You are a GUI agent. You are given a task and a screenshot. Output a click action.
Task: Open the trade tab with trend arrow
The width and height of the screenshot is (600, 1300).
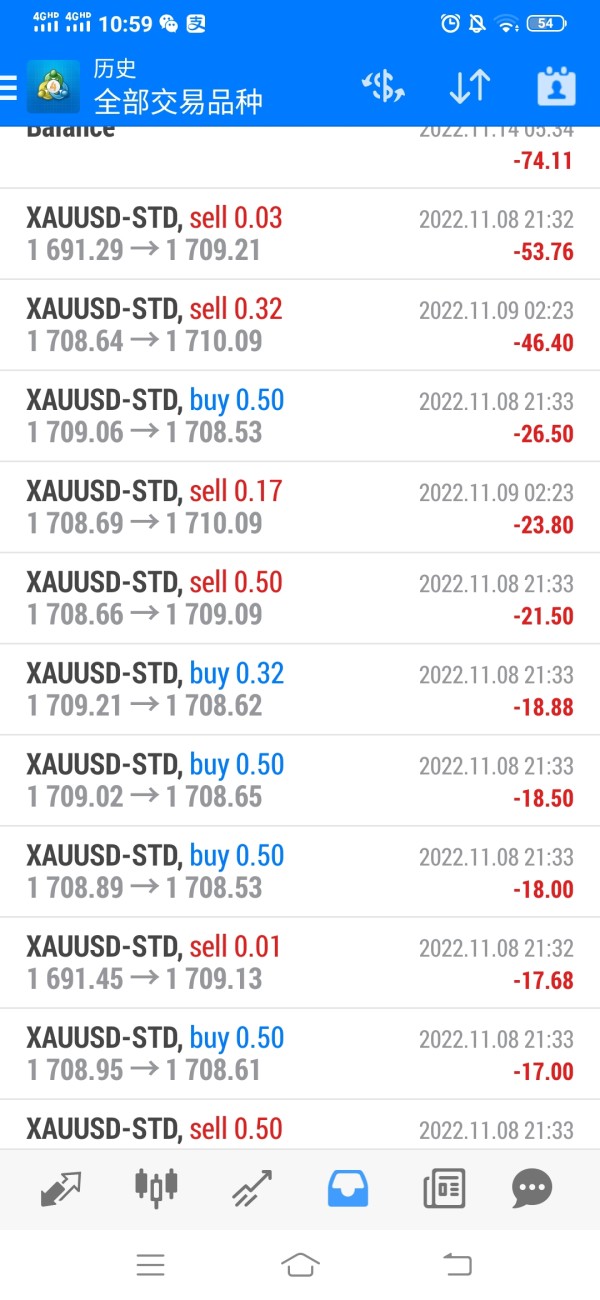coord(252,1188)
